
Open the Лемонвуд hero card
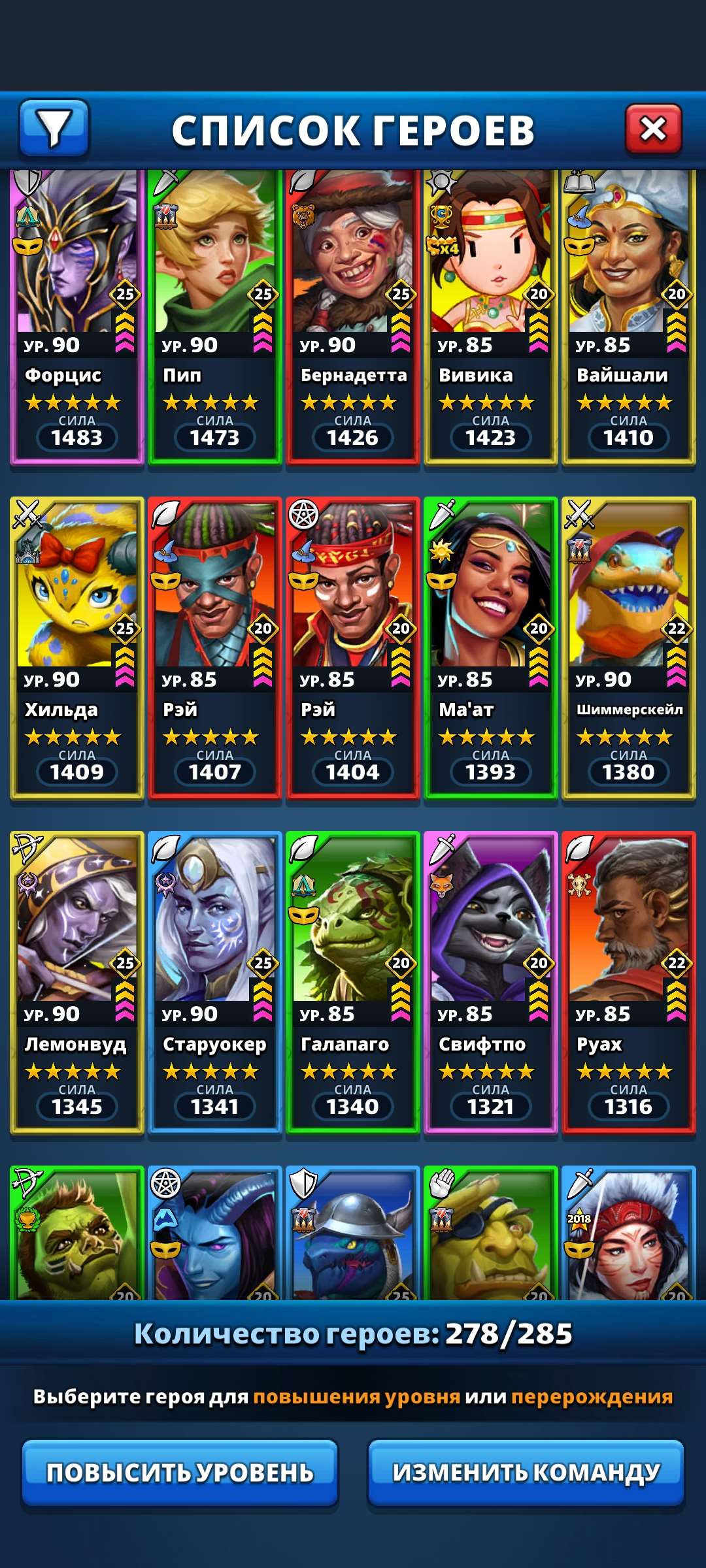(76, 980)
